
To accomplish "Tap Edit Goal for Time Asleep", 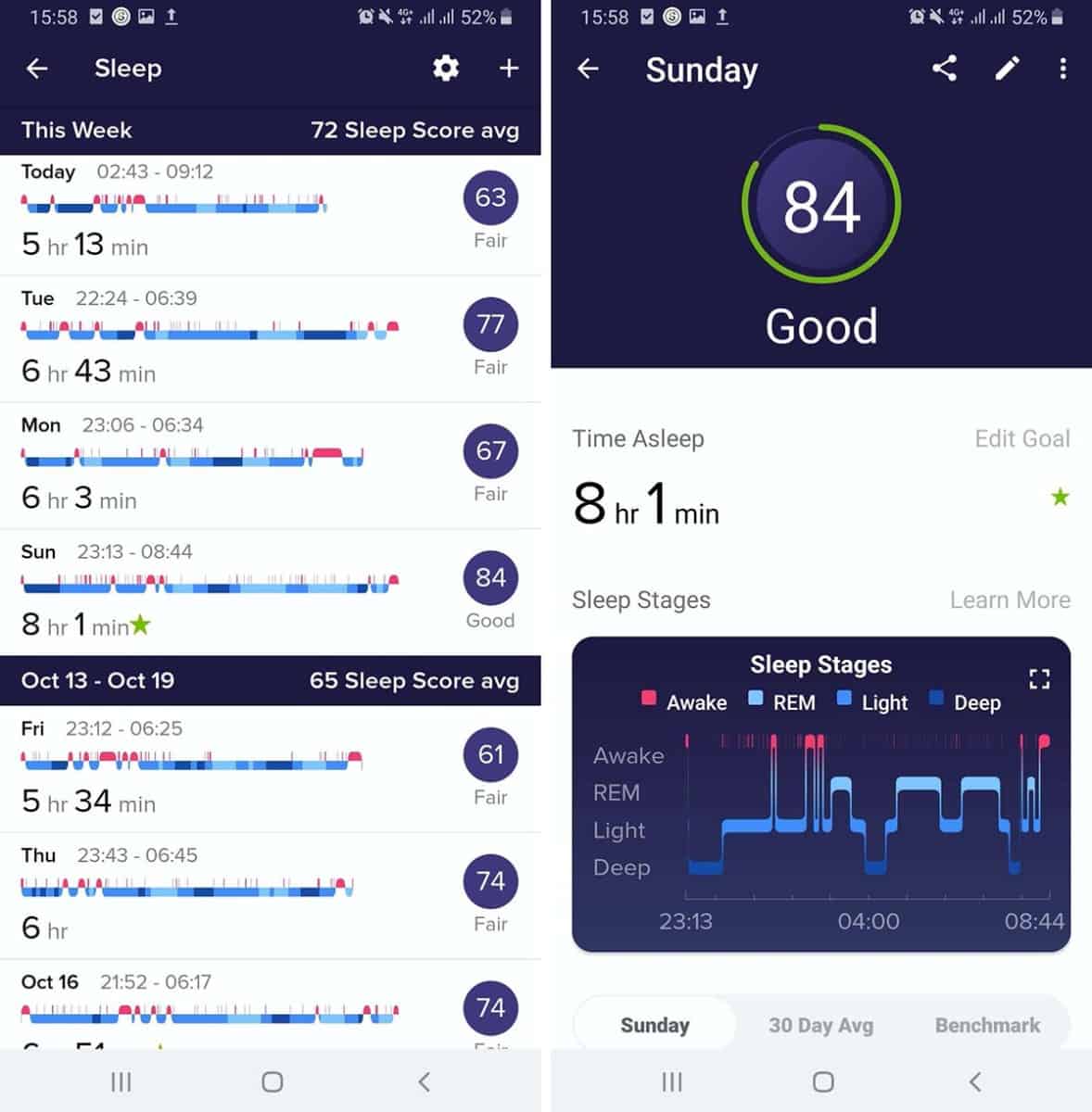I will coord(1022,438).
